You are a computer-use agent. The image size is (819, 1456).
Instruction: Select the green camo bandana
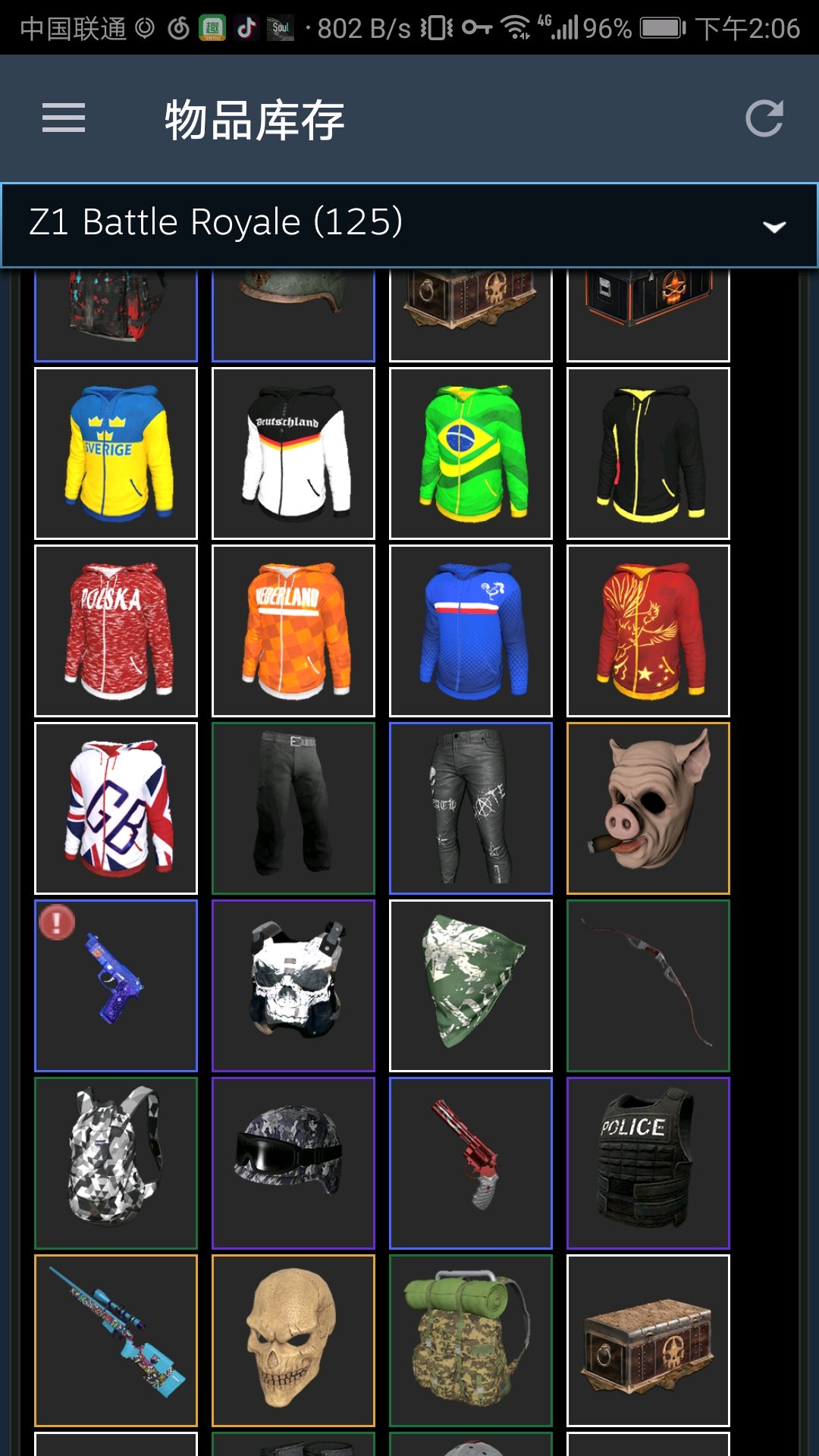tap(471, 986)
